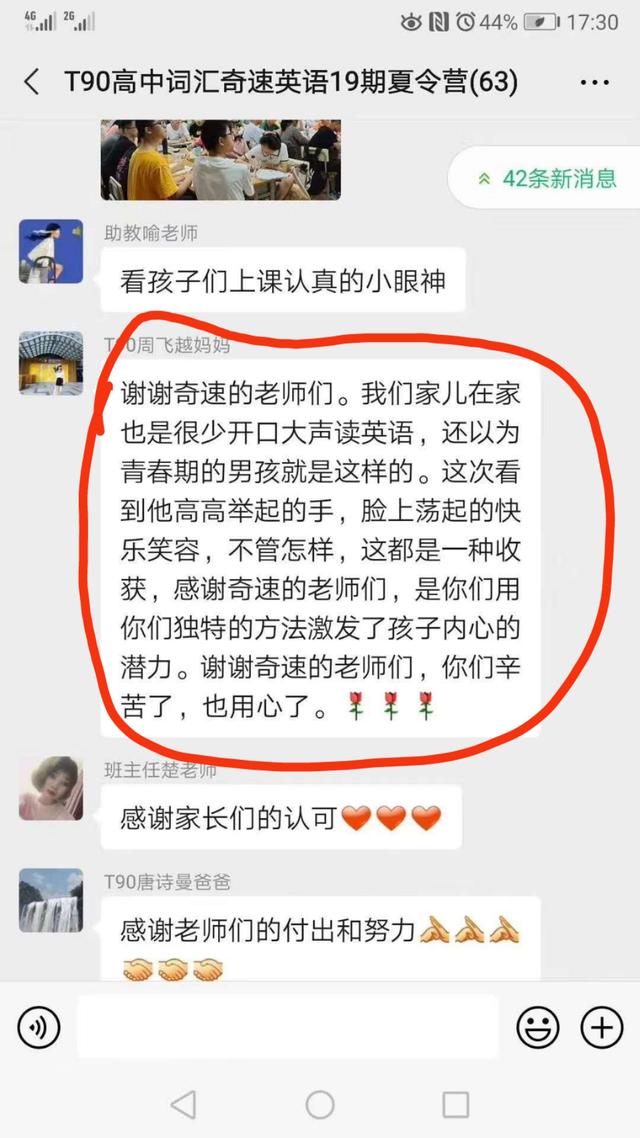This screenshot has width=640, height=1138.
Task: Tap the system back navigation button
Action: (183, 1104)
